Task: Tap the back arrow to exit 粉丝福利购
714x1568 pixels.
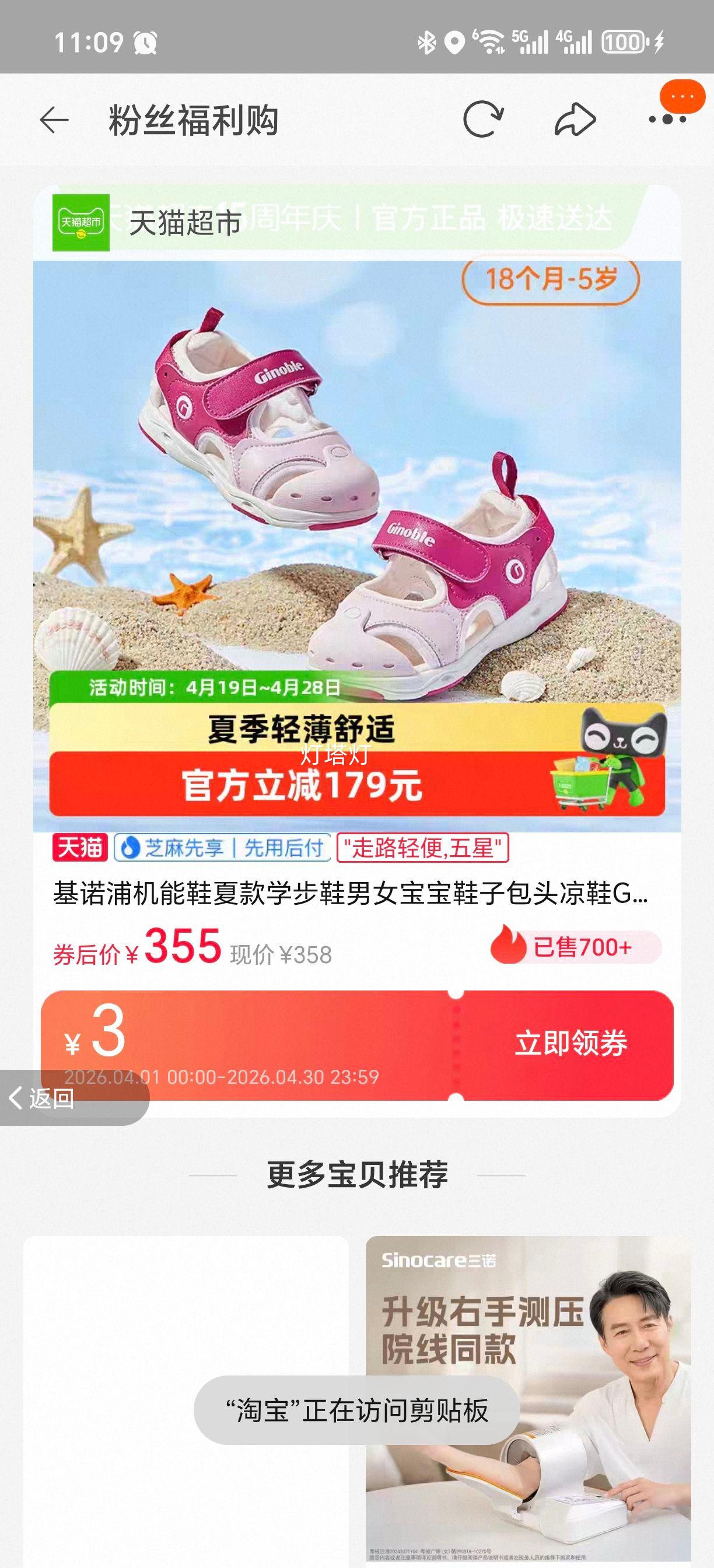Action: coord(54,121)
